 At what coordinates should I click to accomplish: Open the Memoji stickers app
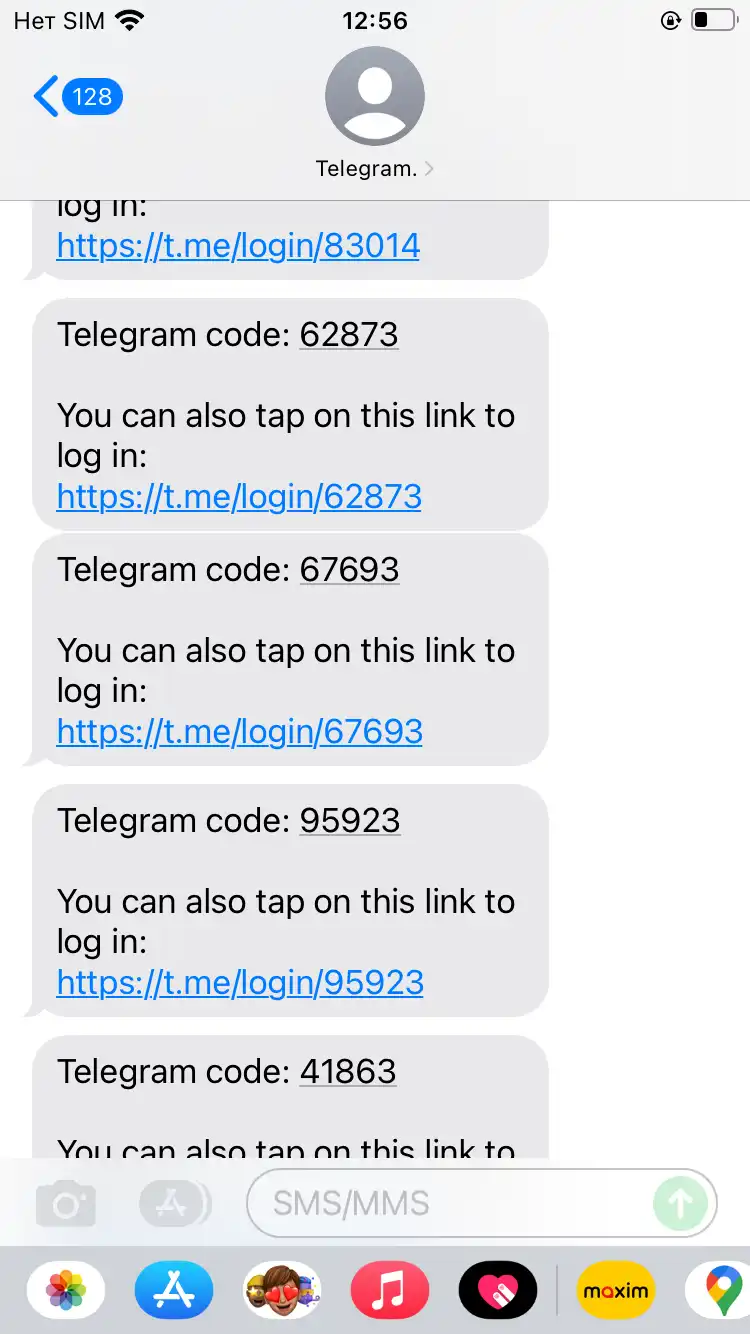(282, 1291)
